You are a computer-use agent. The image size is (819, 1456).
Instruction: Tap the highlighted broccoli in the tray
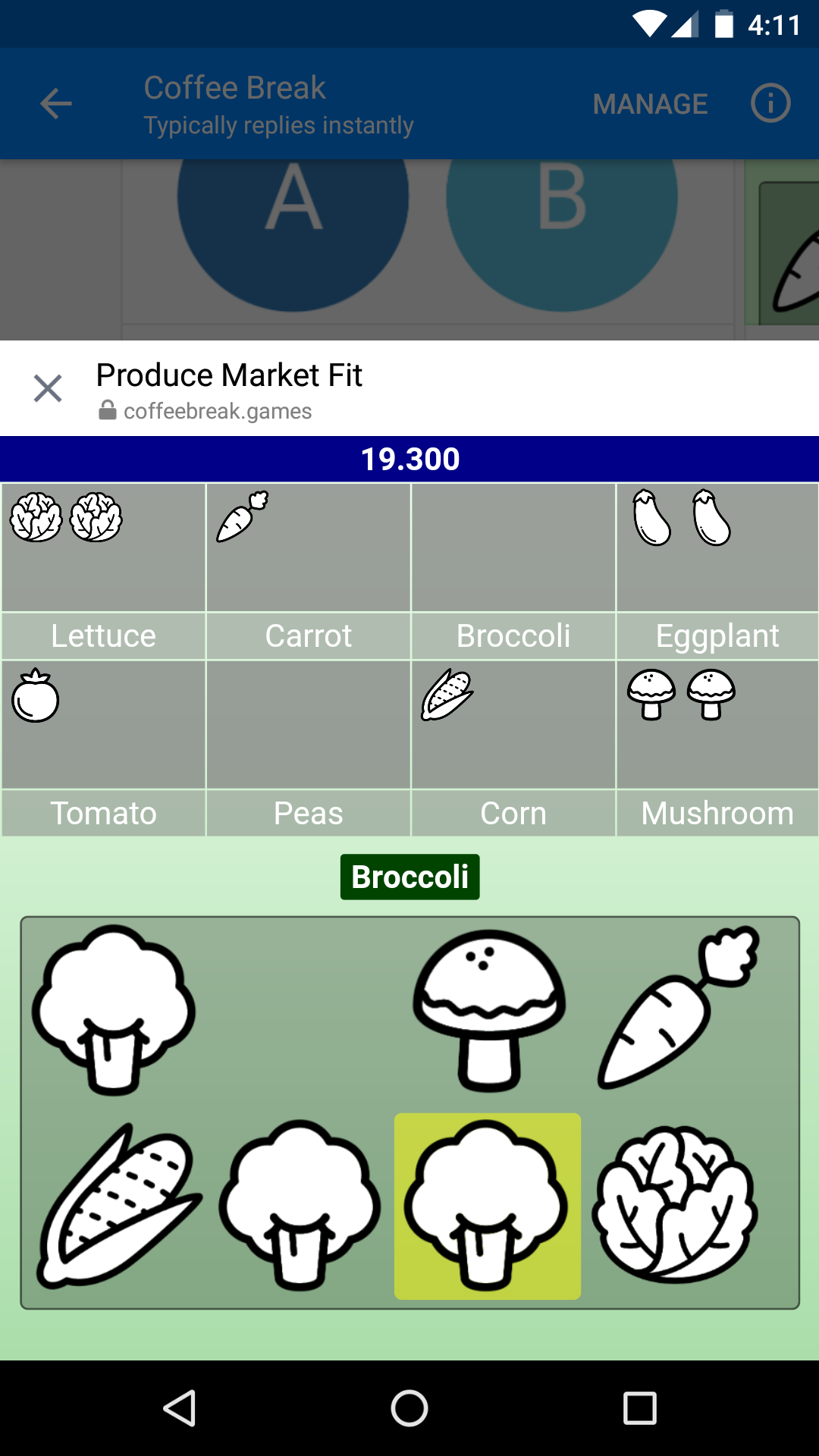487,1206
